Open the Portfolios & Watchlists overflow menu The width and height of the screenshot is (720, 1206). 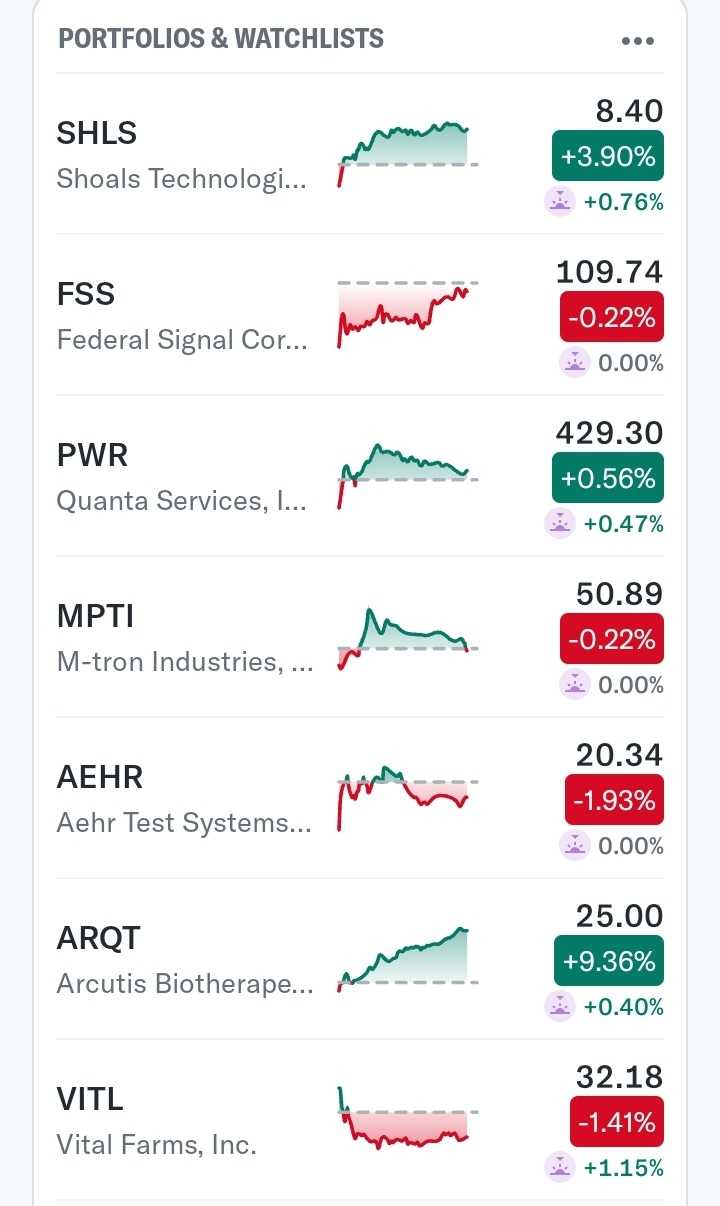click(637, 41)
